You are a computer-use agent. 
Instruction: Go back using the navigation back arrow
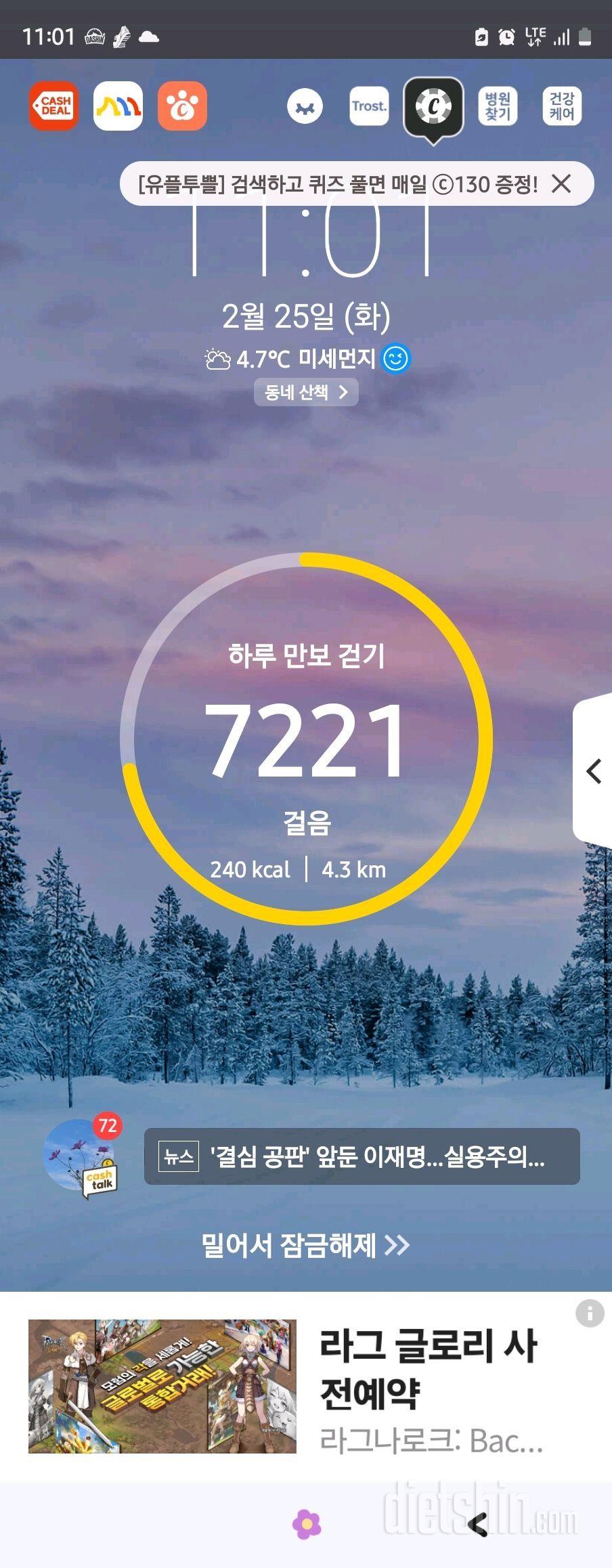(478, 1524)
